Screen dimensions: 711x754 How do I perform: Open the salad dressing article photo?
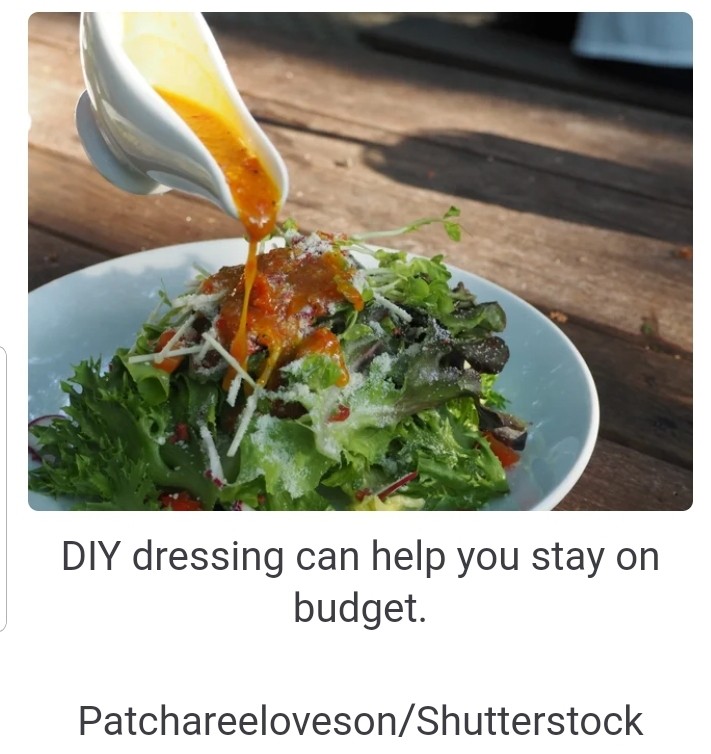(360, 262)
